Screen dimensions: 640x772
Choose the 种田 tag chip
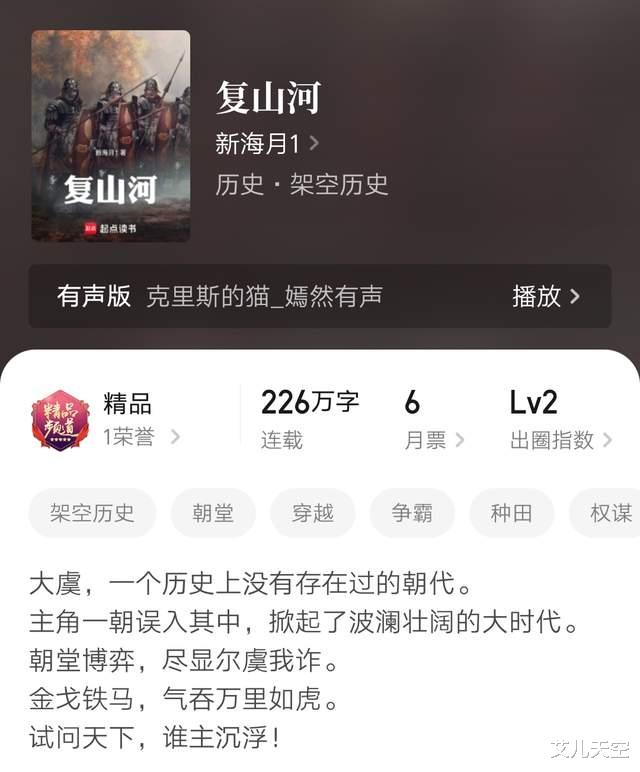pyautogui.click(x=511, y=513)
